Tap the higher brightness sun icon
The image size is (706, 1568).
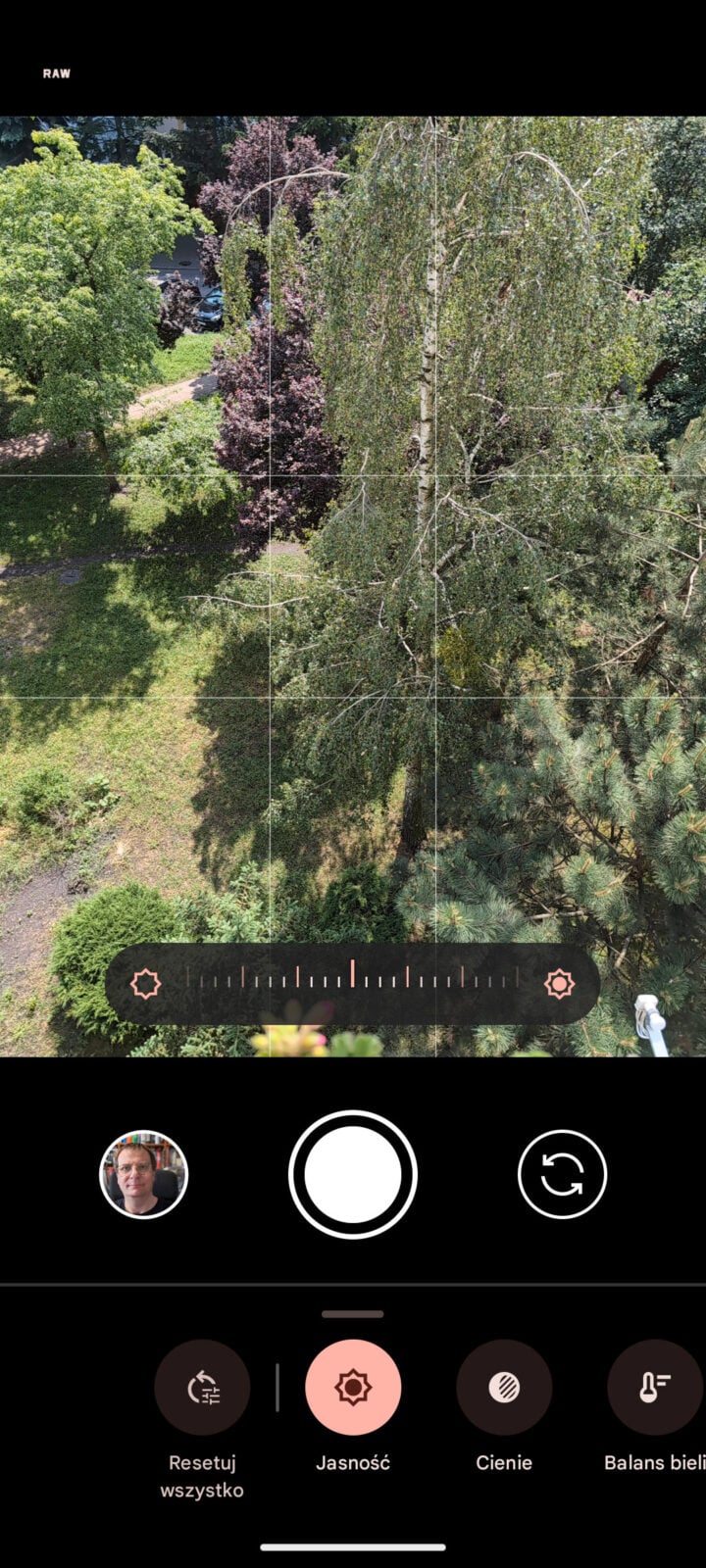tap(560, 984)
